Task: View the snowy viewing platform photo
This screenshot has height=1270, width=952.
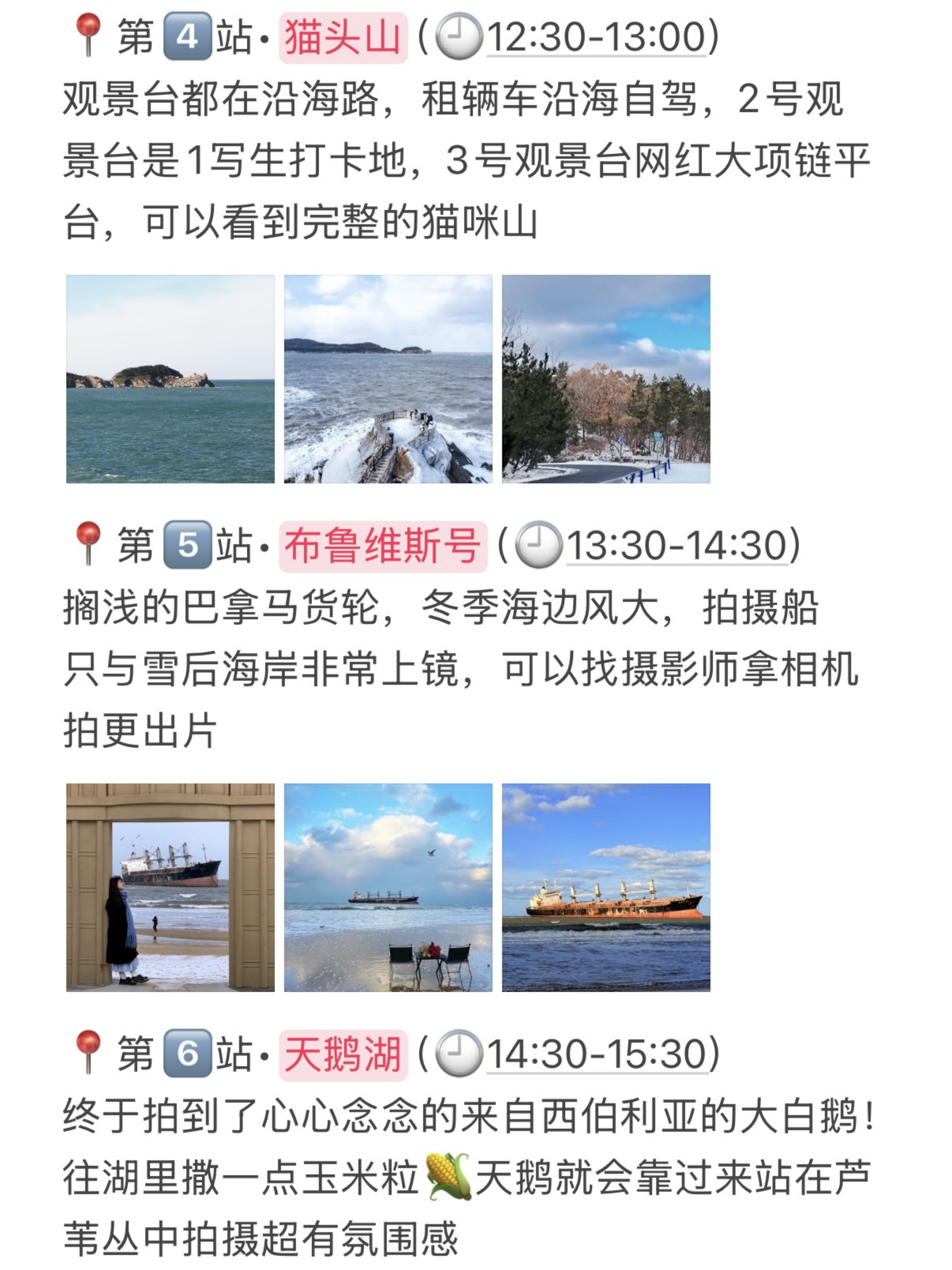Action: point(388,379)
